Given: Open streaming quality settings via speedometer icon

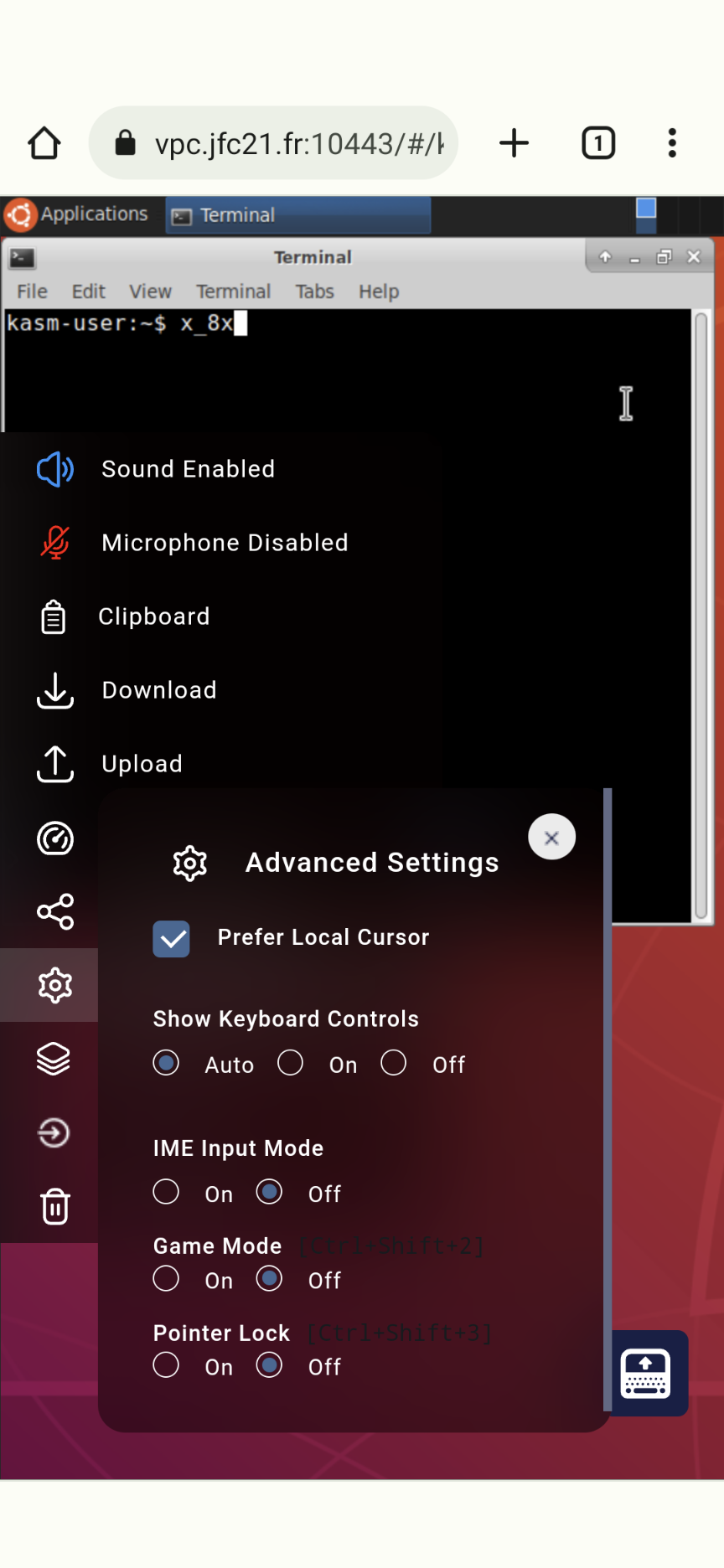Looking at the screenshot, I should tap(54, 838).
